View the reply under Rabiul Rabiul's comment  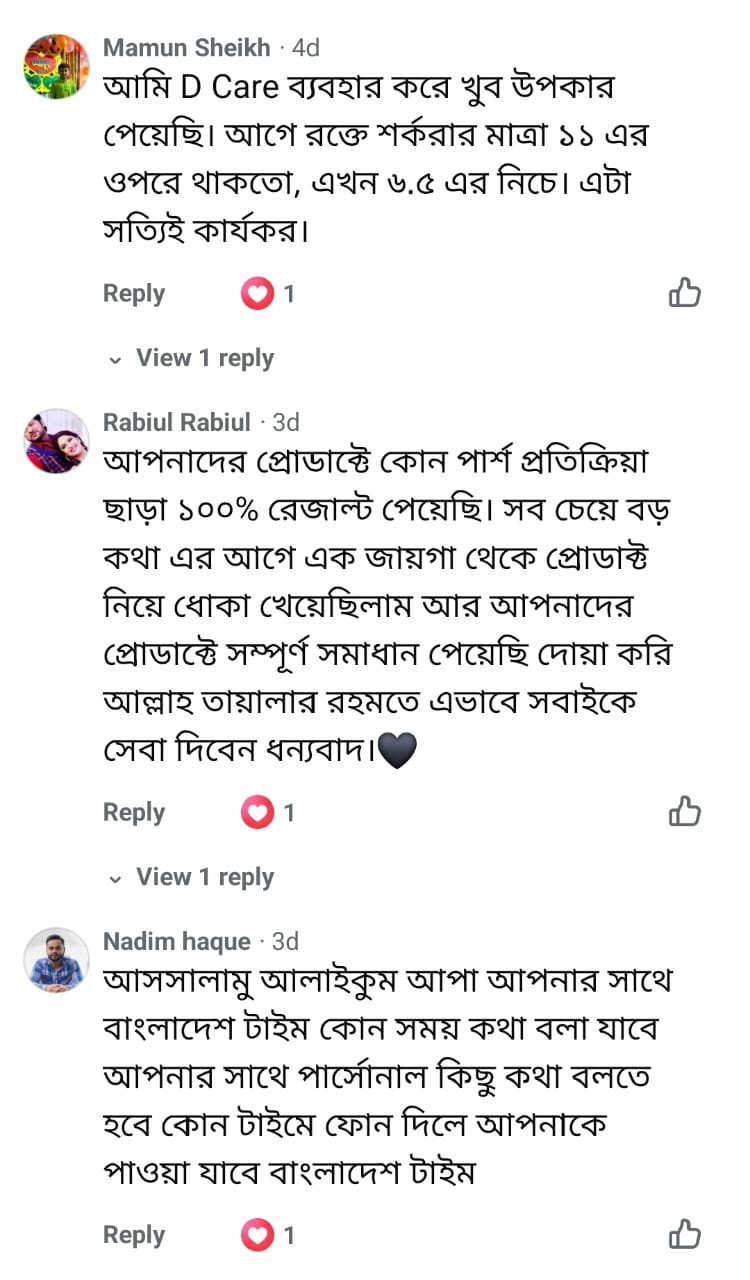pos(204,877)
